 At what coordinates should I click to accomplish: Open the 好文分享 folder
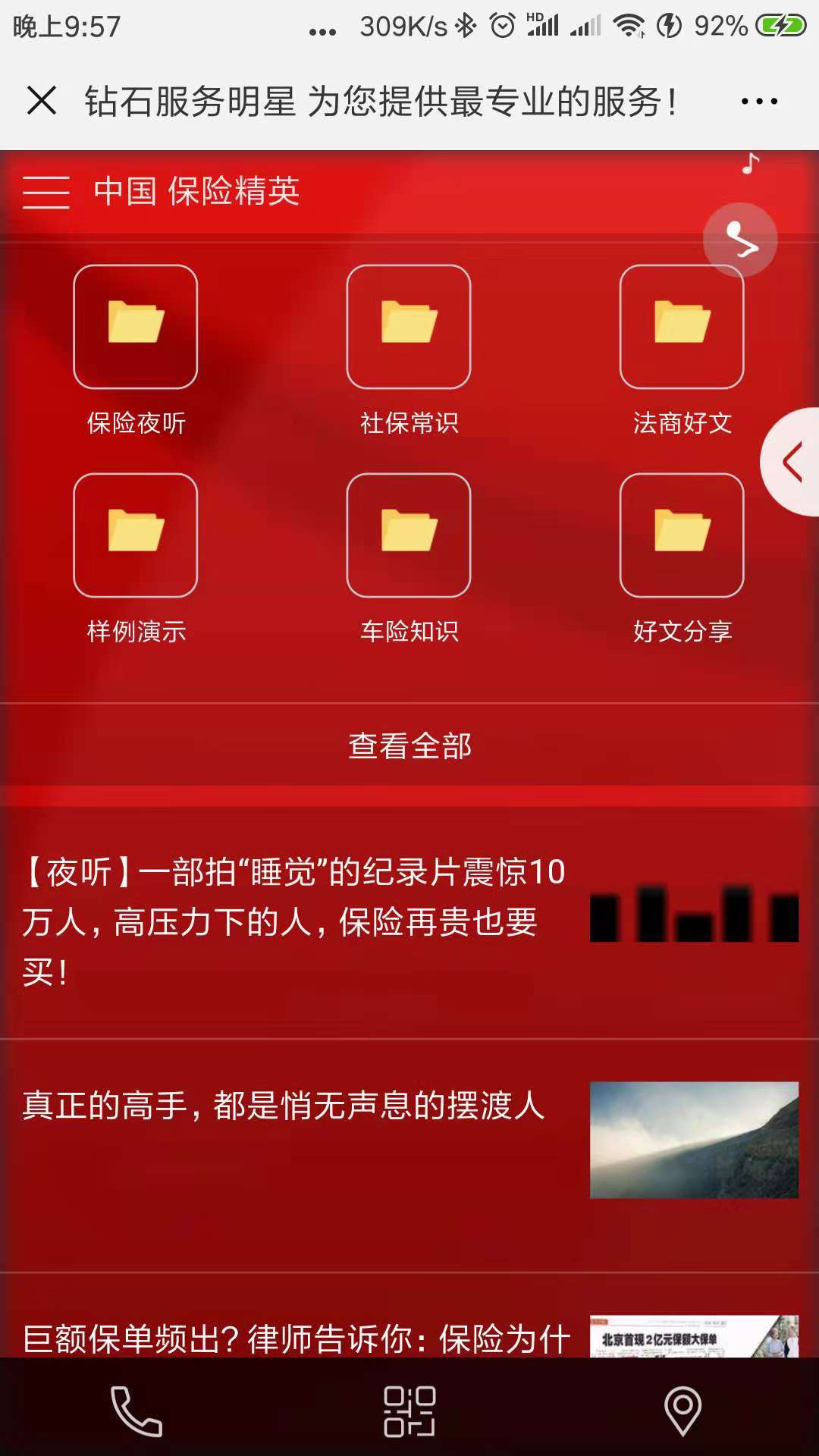[682, 535]
